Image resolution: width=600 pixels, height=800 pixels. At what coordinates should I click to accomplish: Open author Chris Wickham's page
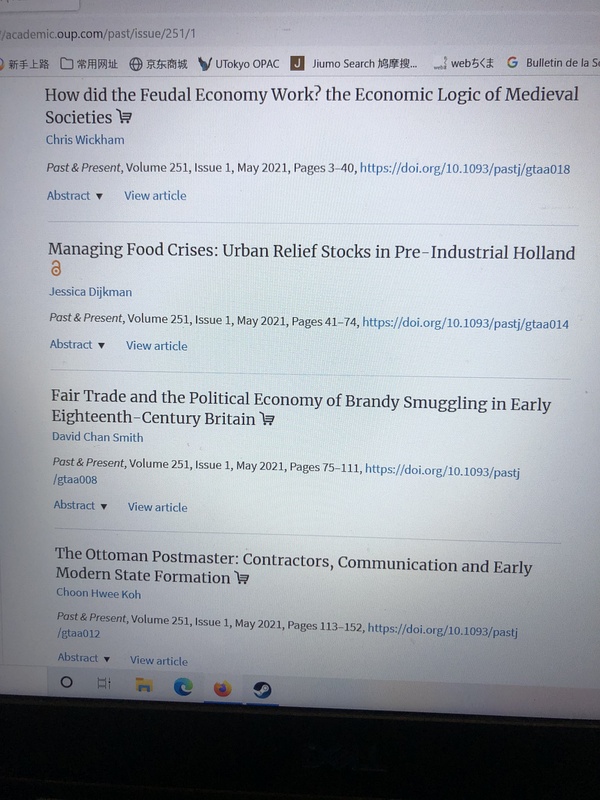point(85,140)
